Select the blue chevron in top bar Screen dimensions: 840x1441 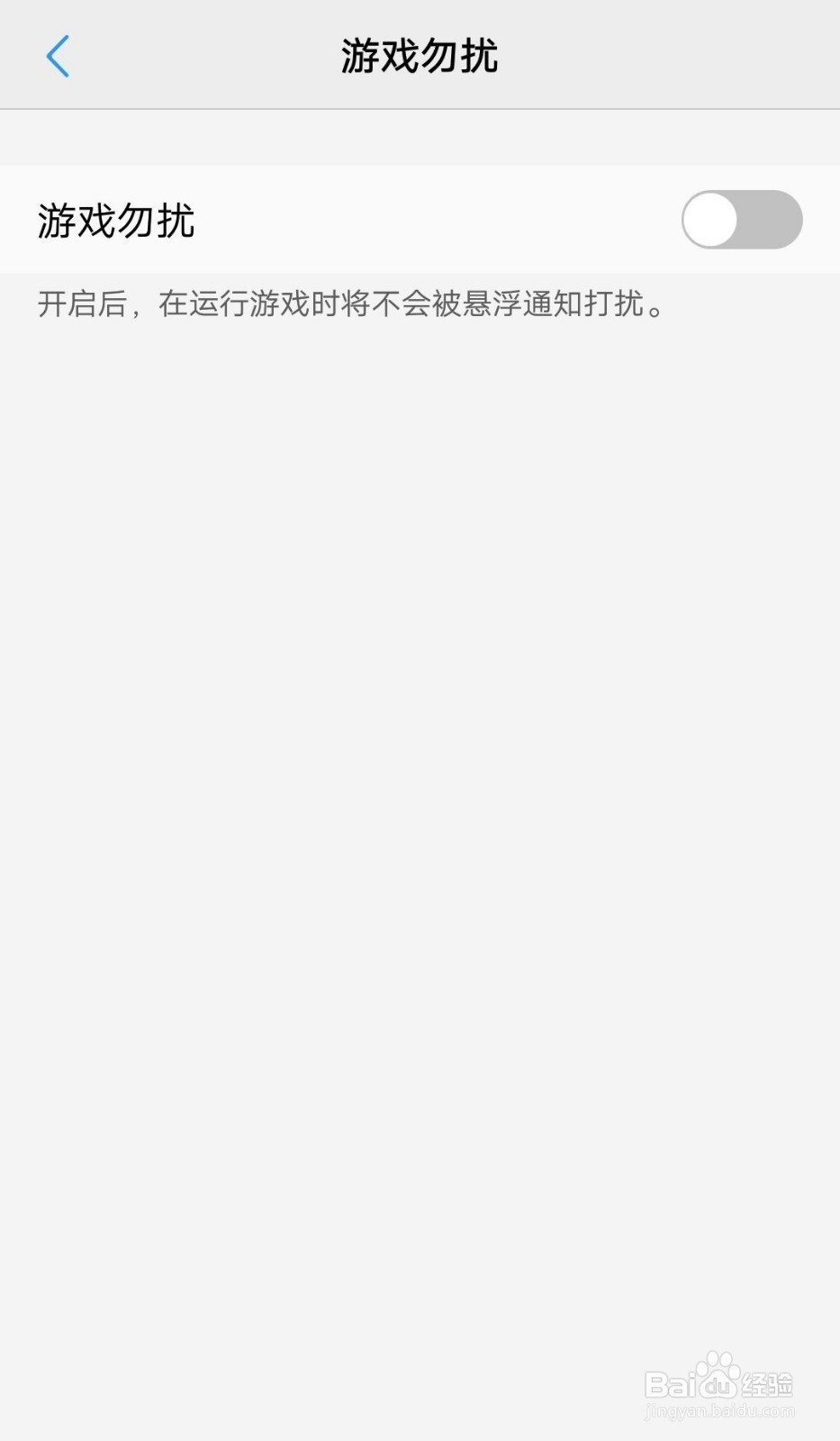click(58, 56)
